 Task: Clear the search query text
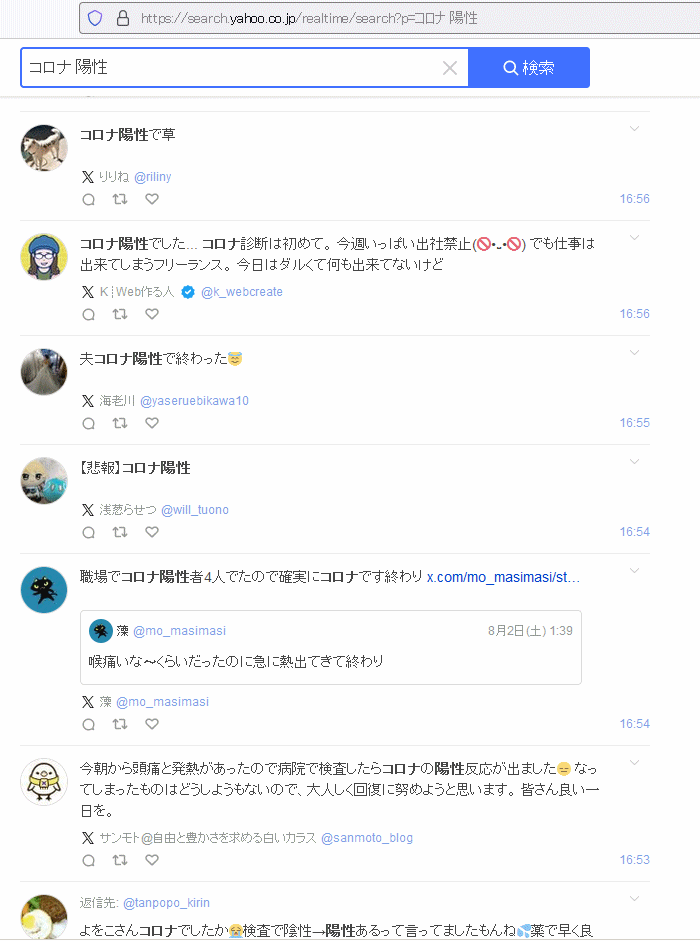tap(450, 68)
